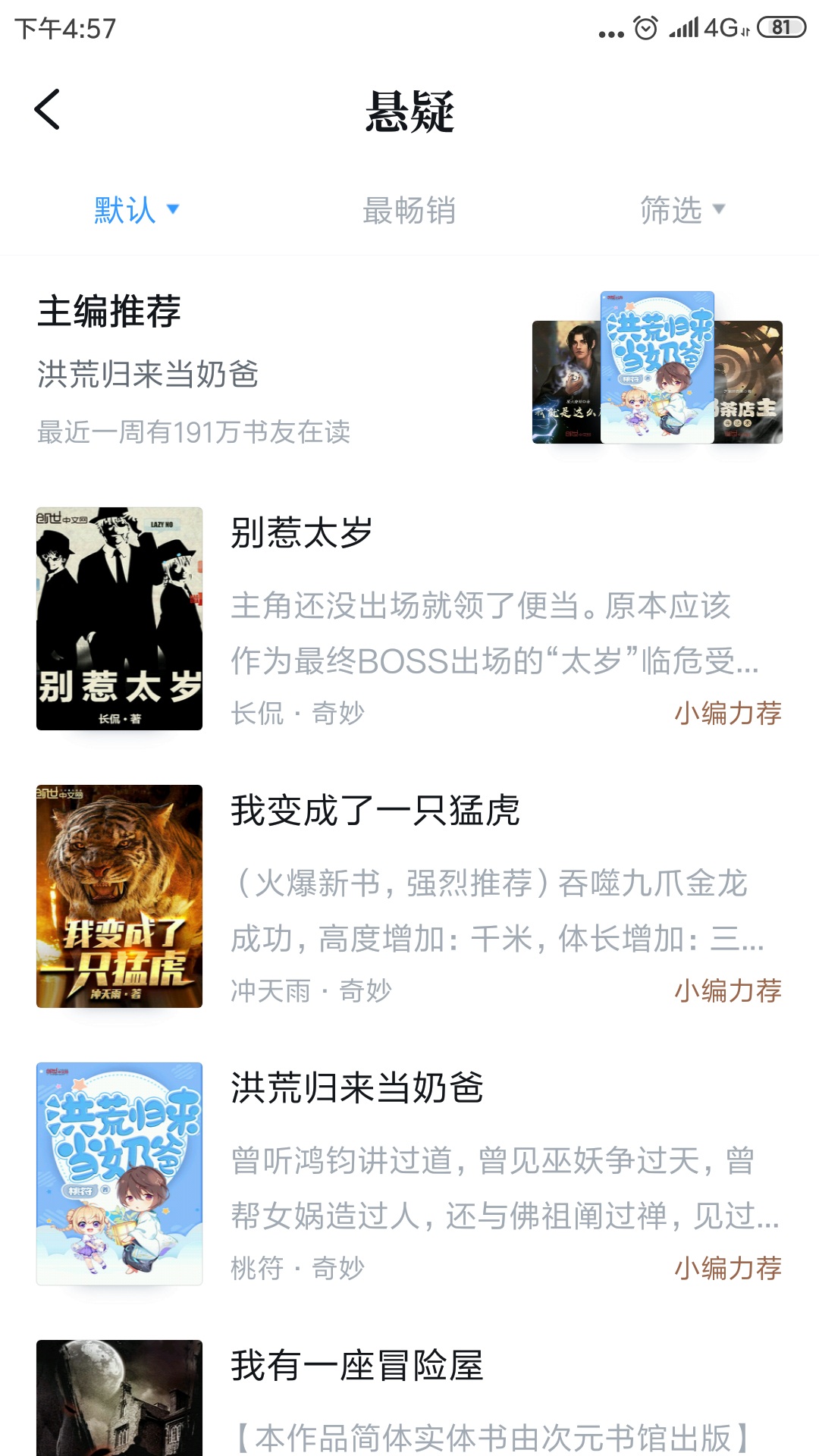
Task: Open the book 别惹太岁
Action: (409, 618)
